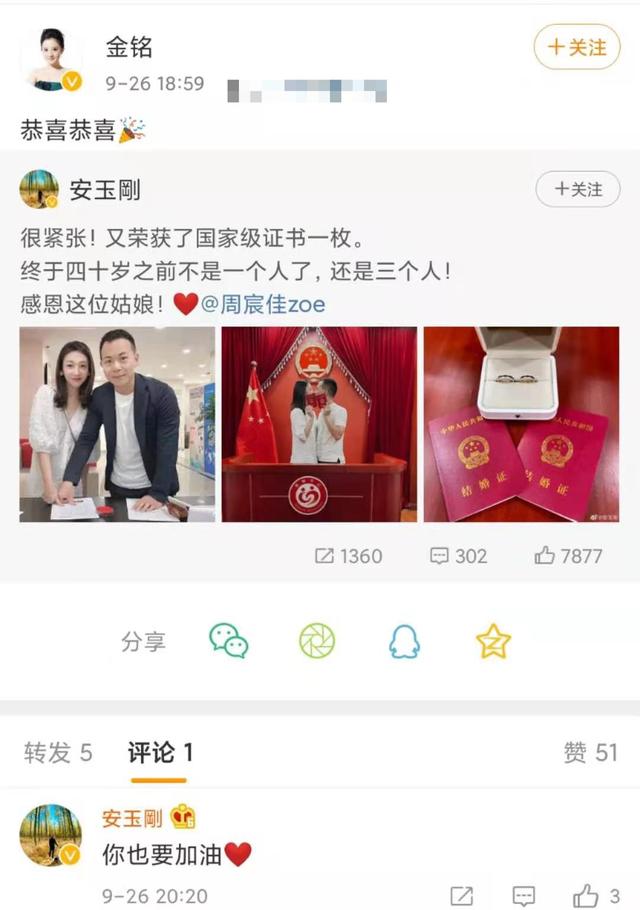Repost the quoted post with 1360 shares
Image resolution: width=640 pixels, height=910 pixels.
point(348,556)
